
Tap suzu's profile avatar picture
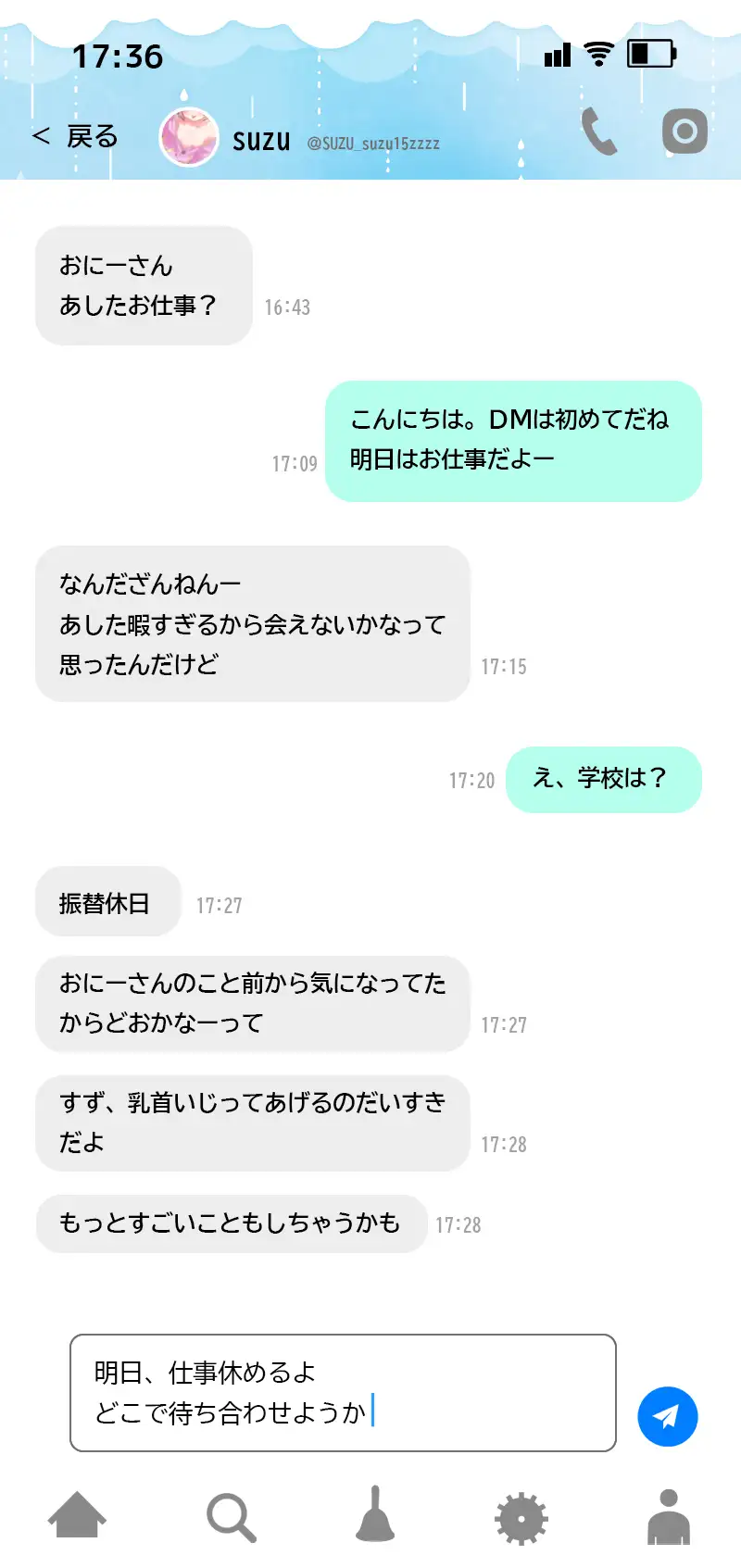pyautogui.click(x=190, y=137)
